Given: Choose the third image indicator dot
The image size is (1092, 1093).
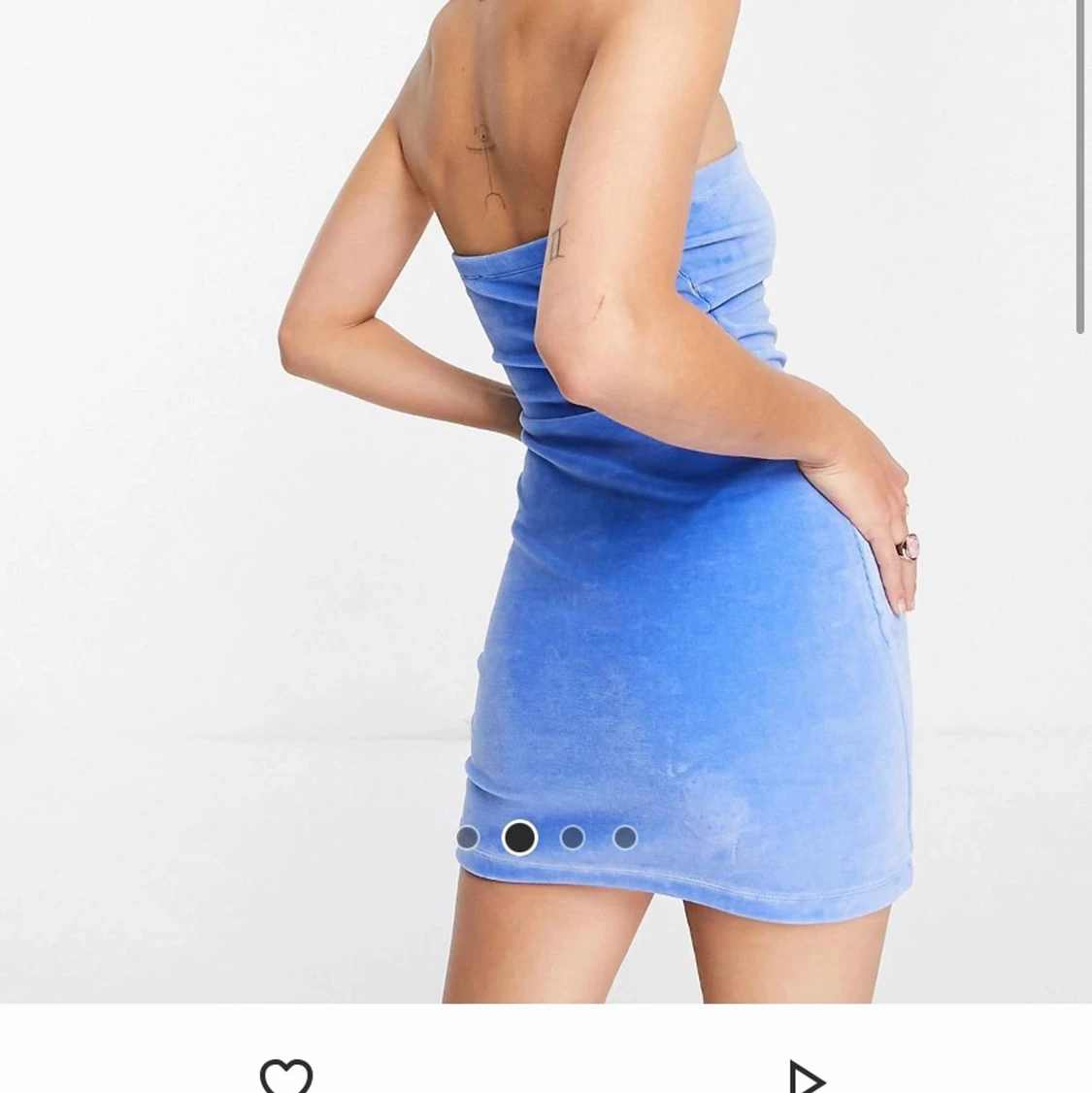Looking at the screenshot, I should pos(573,836).
